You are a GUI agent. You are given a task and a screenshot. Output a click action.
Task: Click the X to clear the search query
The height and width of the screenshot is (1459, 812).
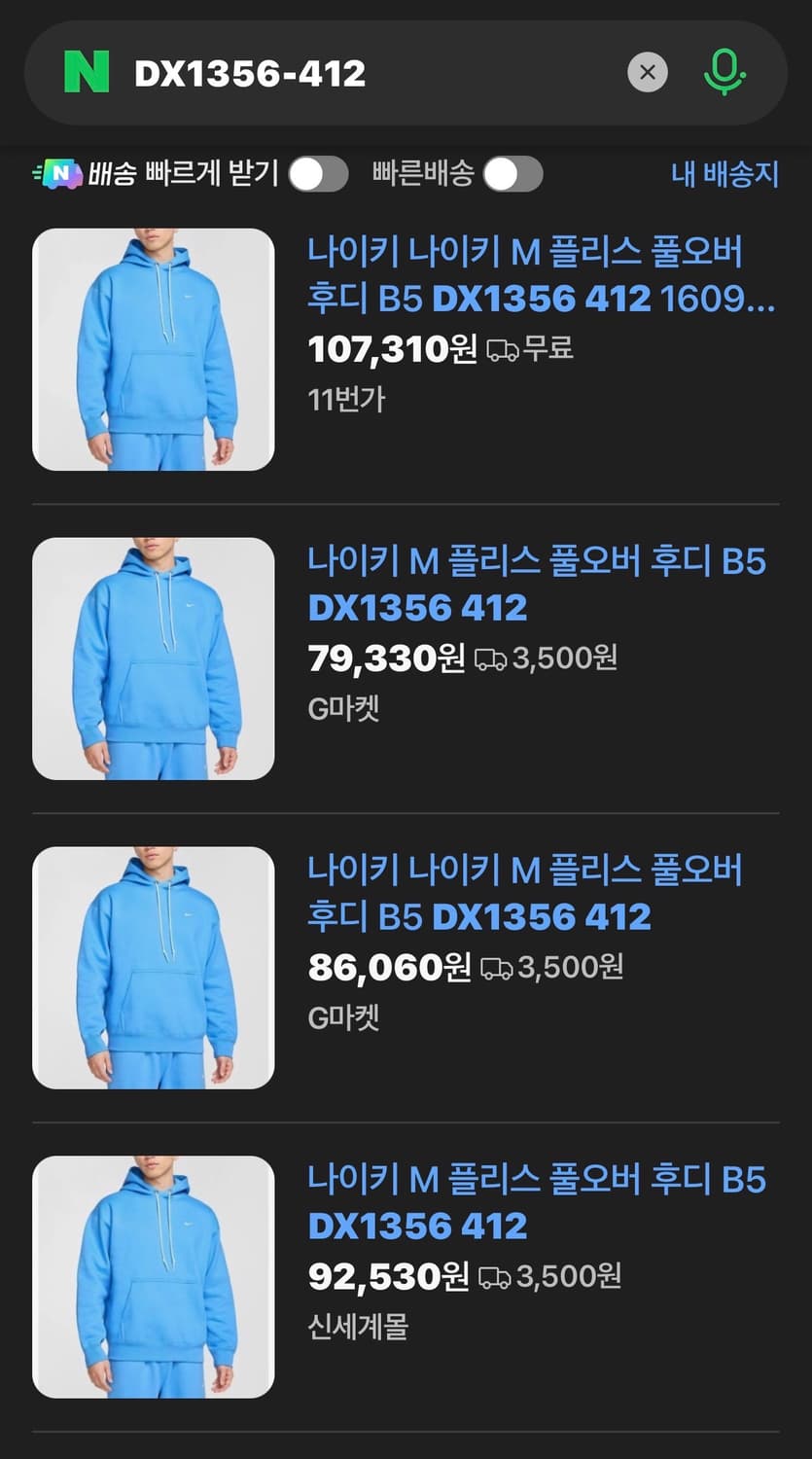(648, 72)
